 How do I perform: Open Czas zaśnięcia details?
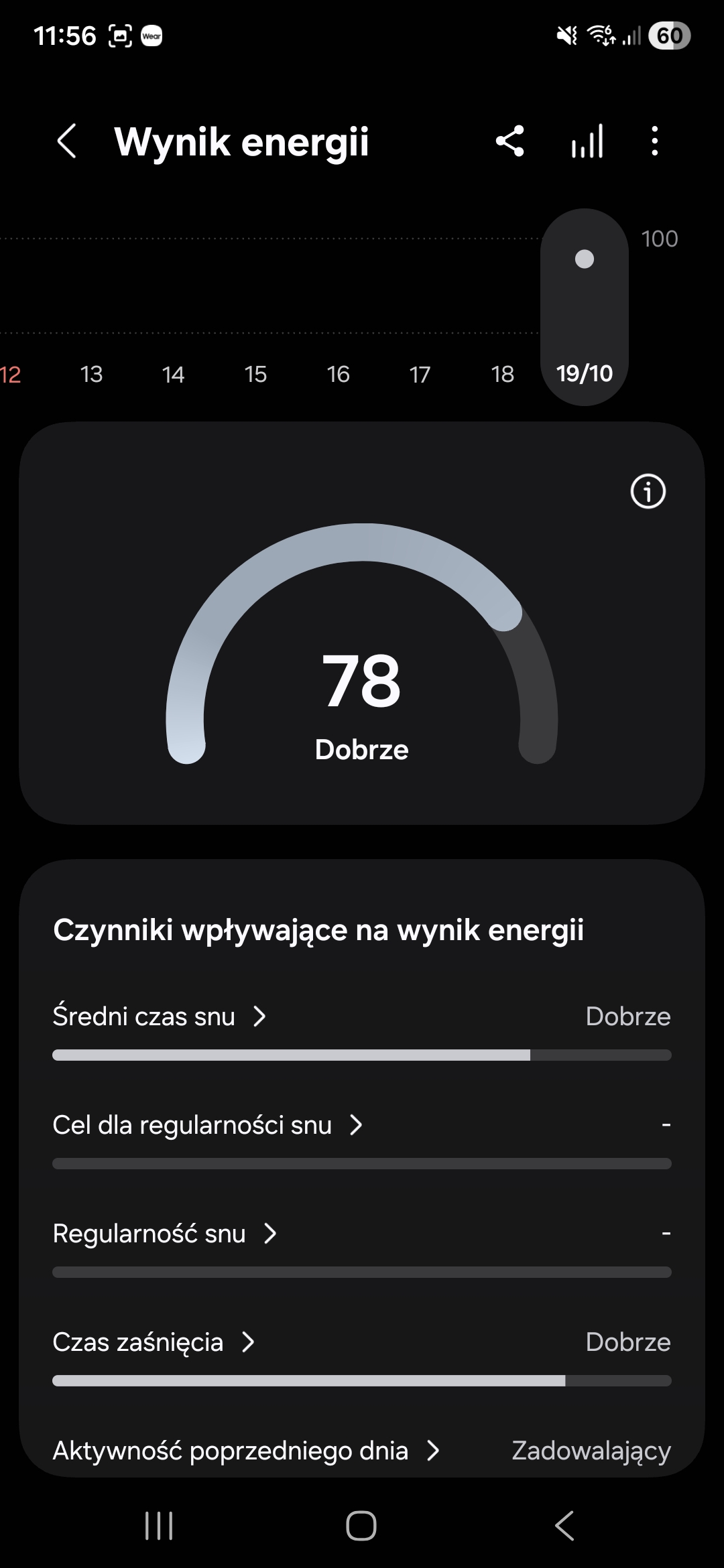[154, 1342]
